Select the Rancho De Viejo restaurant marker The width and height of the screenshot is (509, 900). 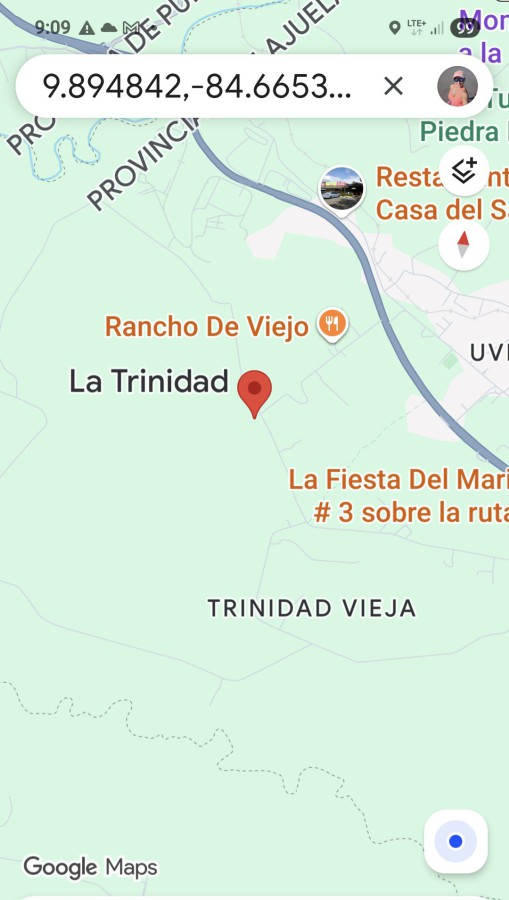click(333, 325)
